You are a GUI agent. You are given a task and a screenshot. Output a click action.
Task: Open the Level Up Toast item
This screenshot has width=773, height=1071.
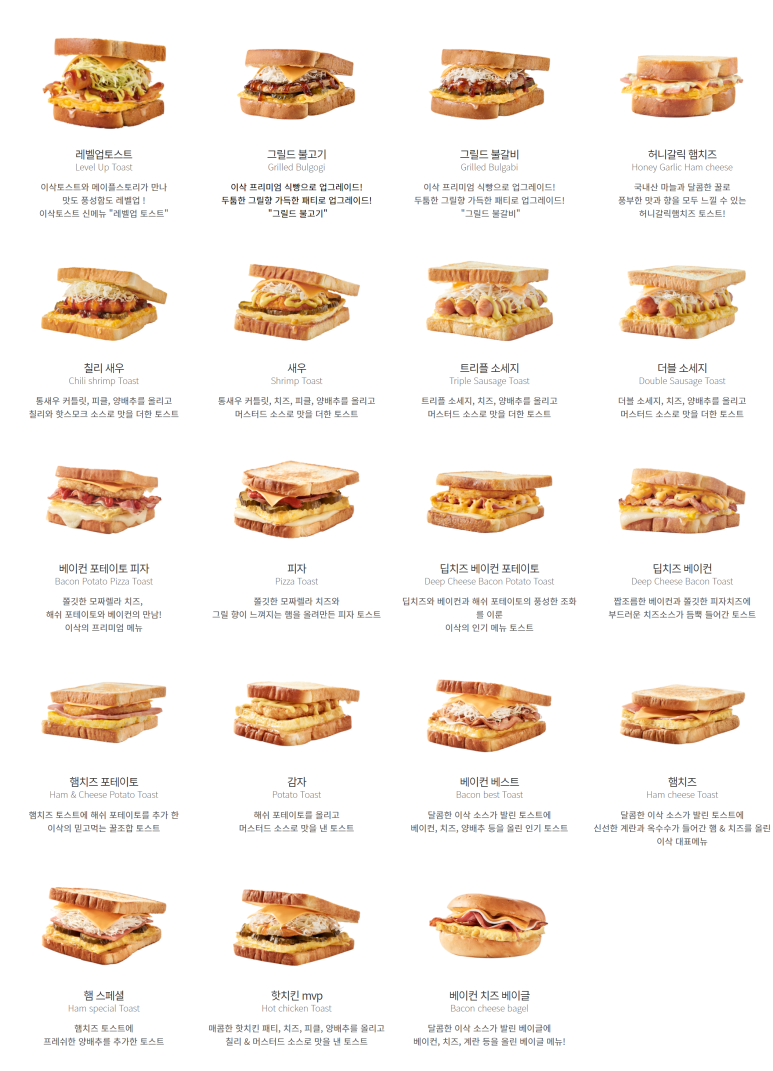[103, 84]
